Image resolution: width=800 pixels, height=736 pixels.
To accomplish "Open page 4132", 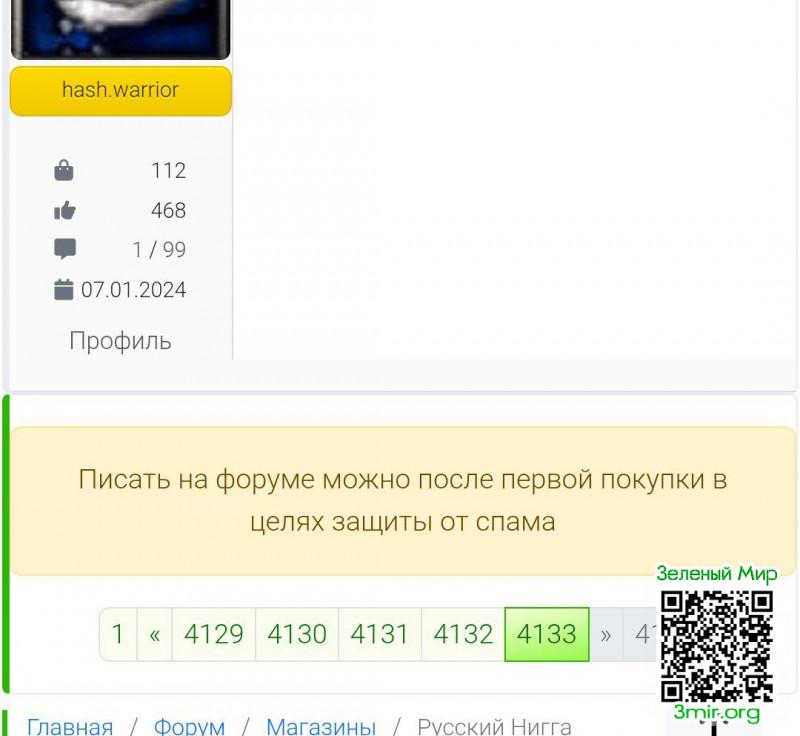I will 463,634.
